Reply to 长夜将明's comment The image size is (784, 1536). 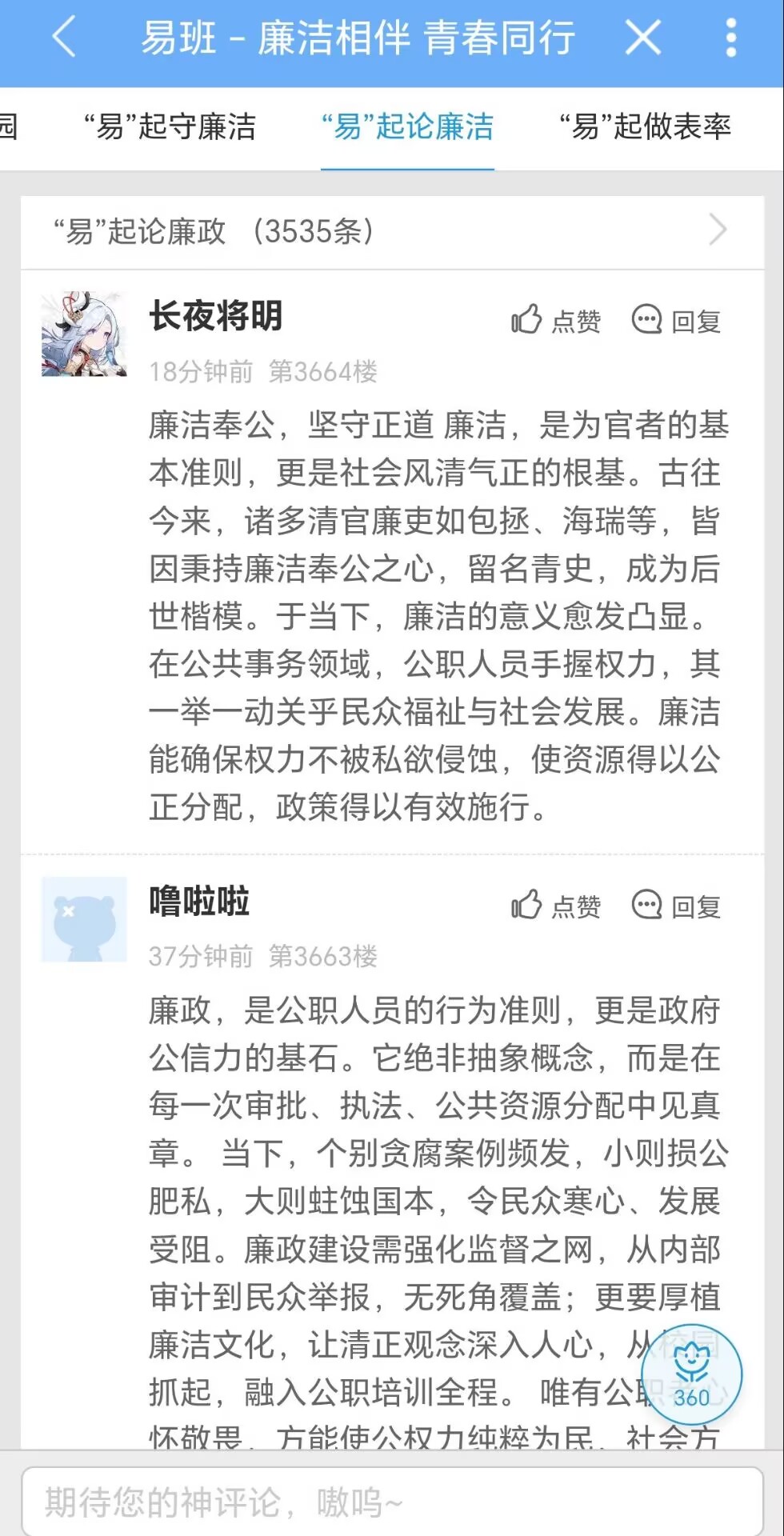(x=677, y=321)
